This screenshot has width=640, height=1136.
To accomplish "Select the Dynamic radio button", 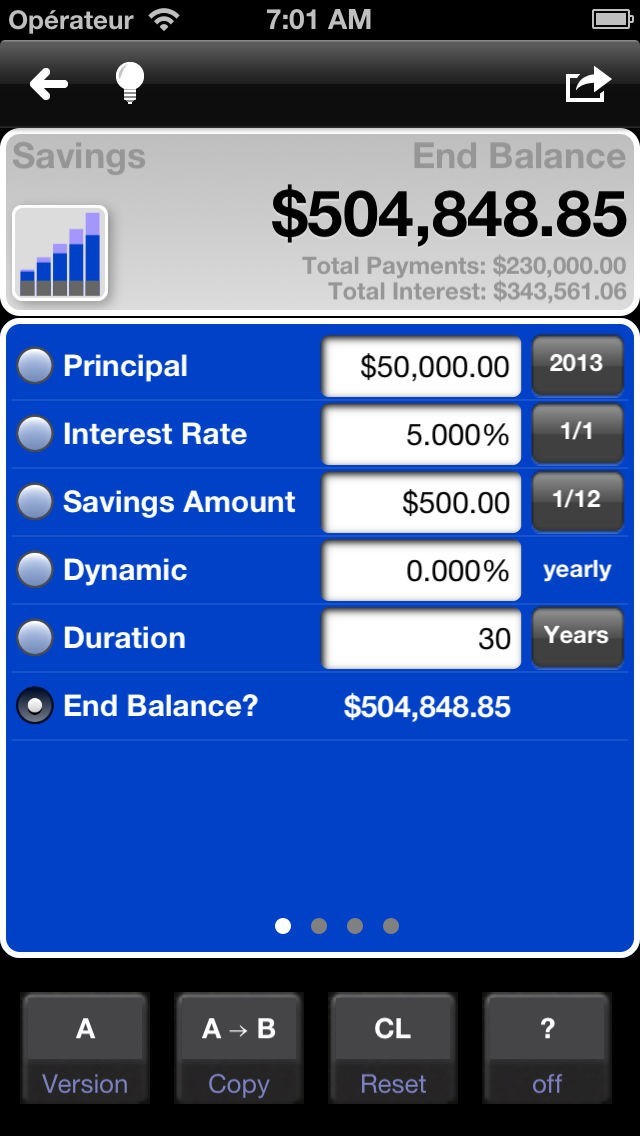I will (x=35, y=570).
